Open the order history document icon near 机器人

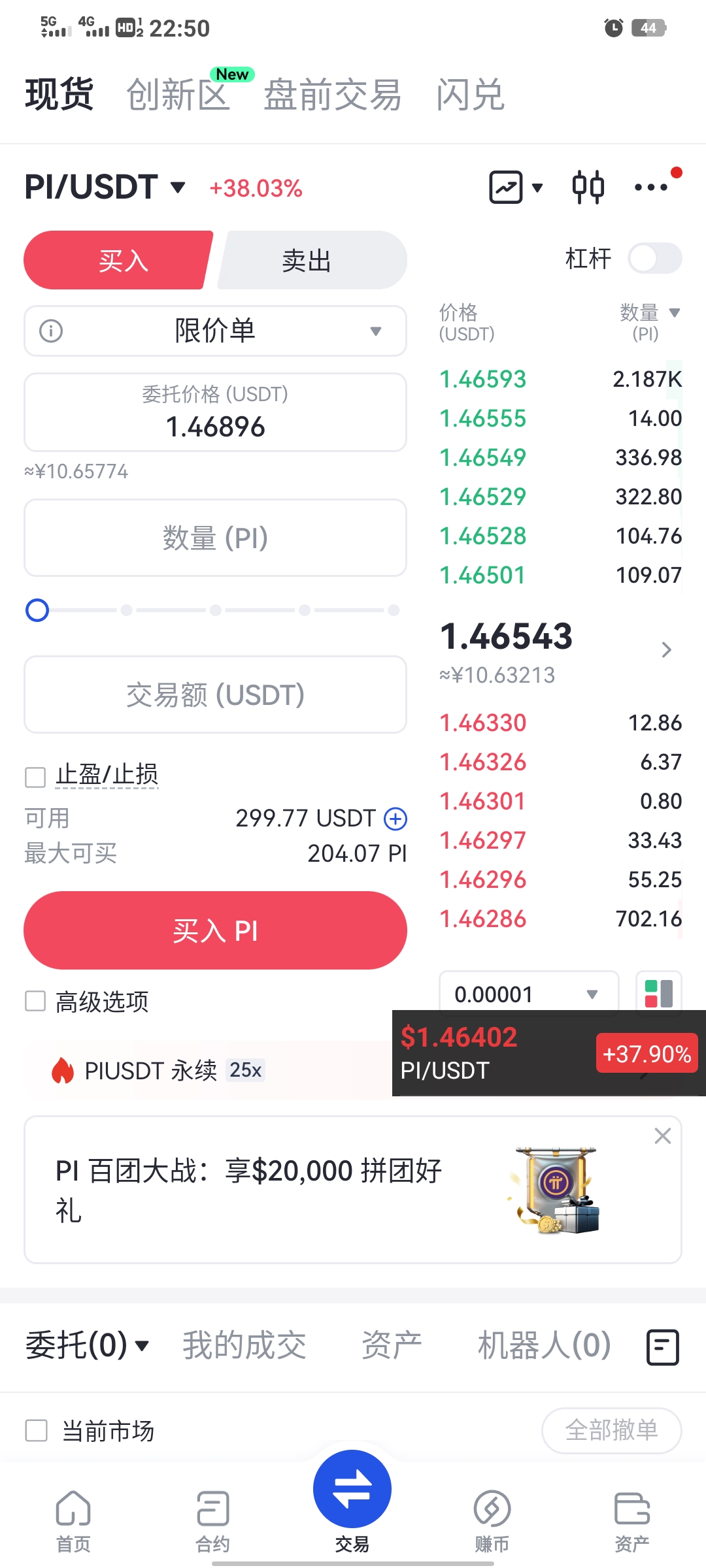662,1348
